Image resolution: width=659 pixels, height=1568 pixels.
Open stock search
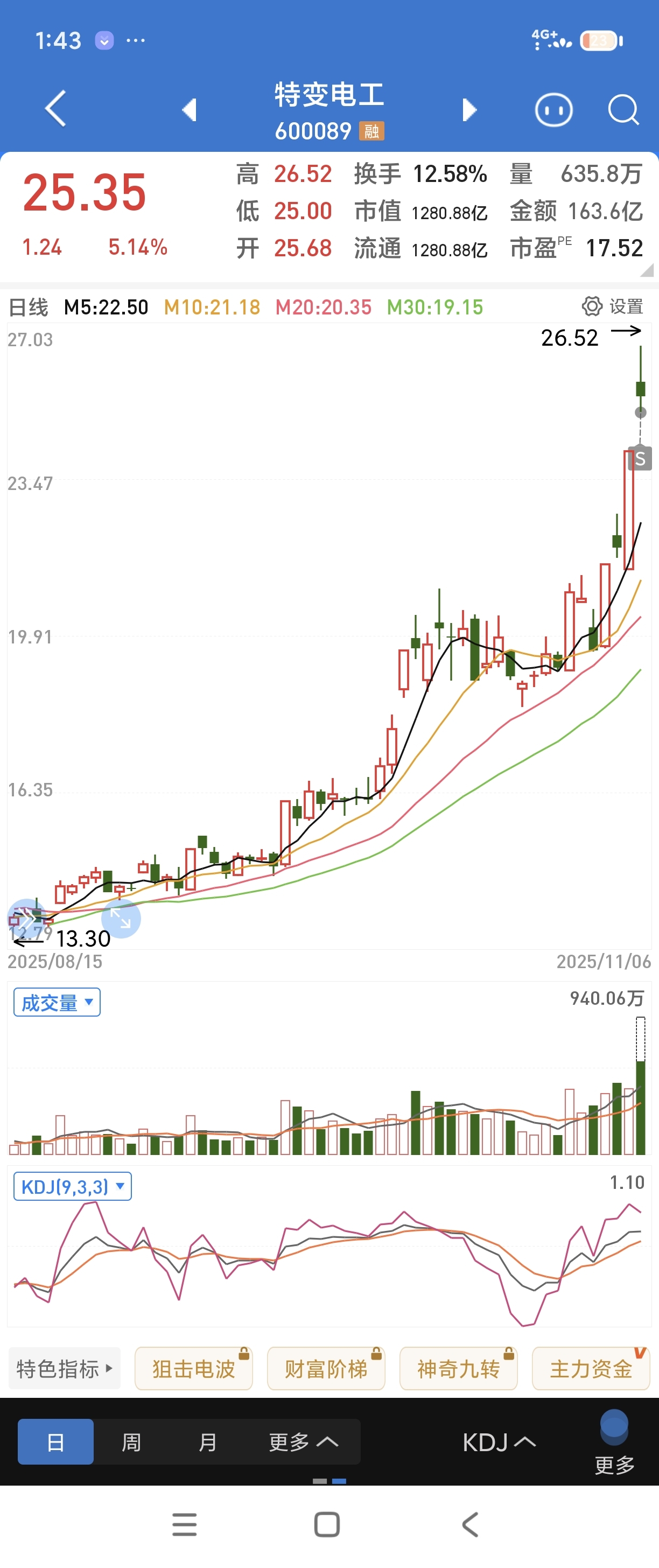(623, 110)
